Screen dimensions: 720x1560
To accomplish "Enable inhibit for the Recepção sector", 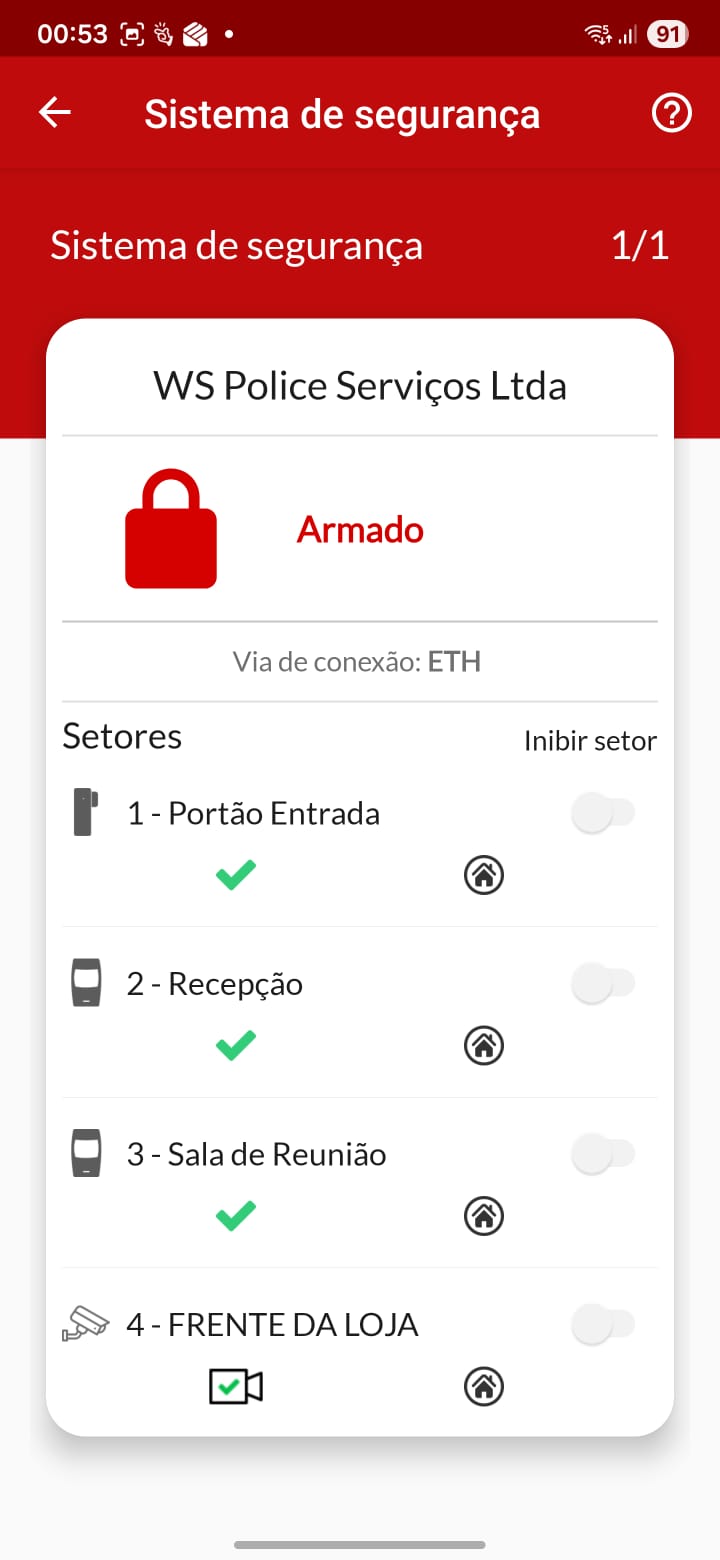I will (603, 982).
